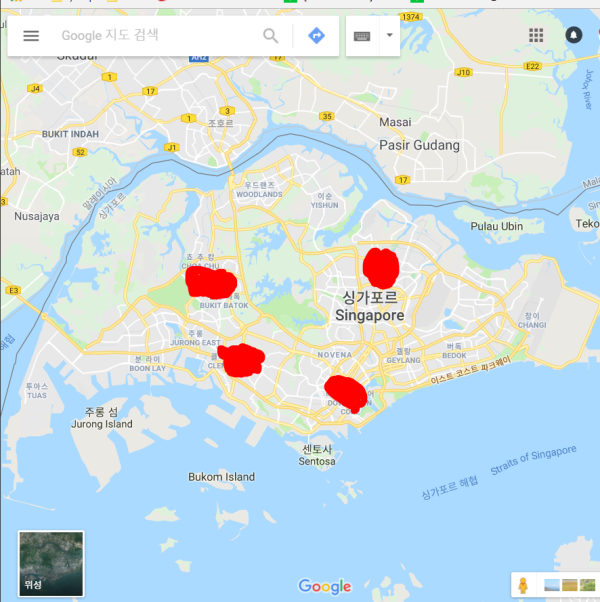600x602 pixels.
Task: Open directions with the blue arrow icon
Action: point(317,36)
